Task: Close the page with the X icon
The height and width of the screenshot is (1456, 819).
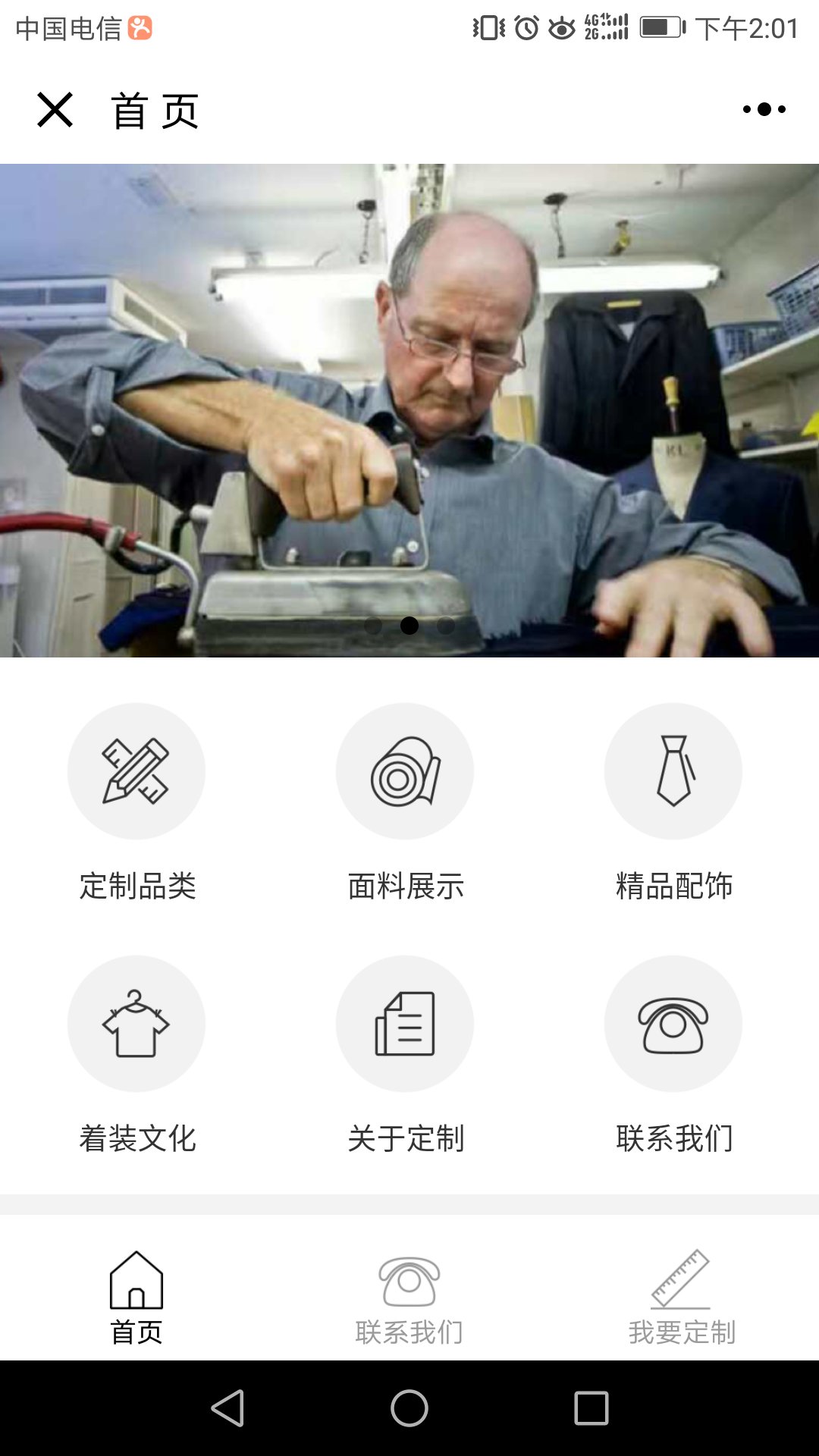Action: (55, 110)
